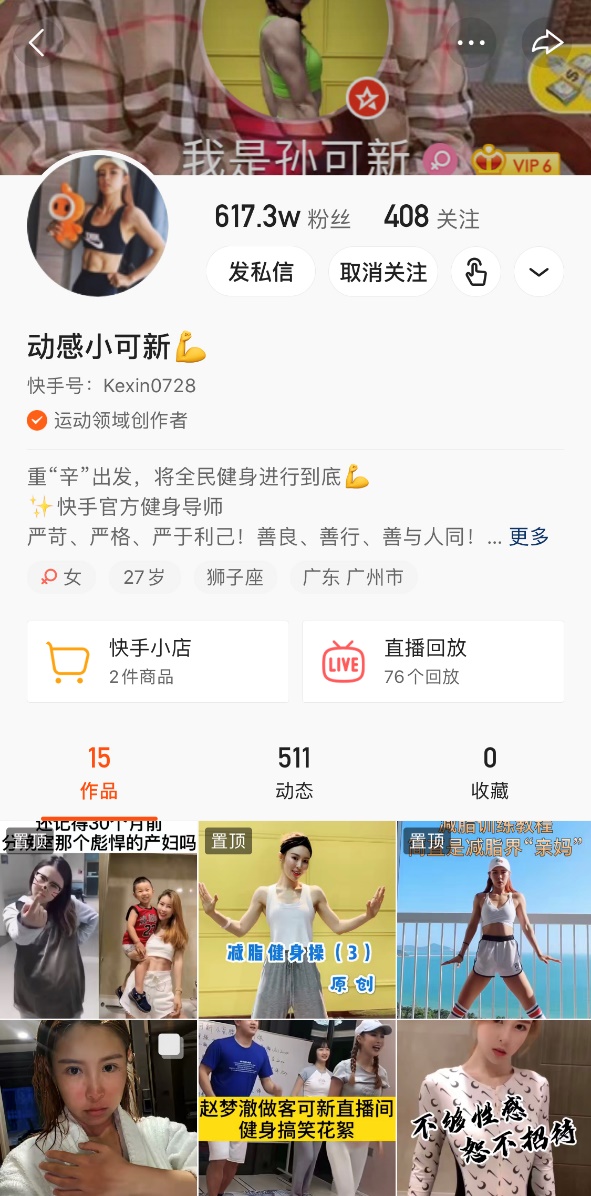Image resolution: width=591 pixels, height=1196 pixels.
Task: Switch to the 动态 tab
Action: [x=294, y=773]
